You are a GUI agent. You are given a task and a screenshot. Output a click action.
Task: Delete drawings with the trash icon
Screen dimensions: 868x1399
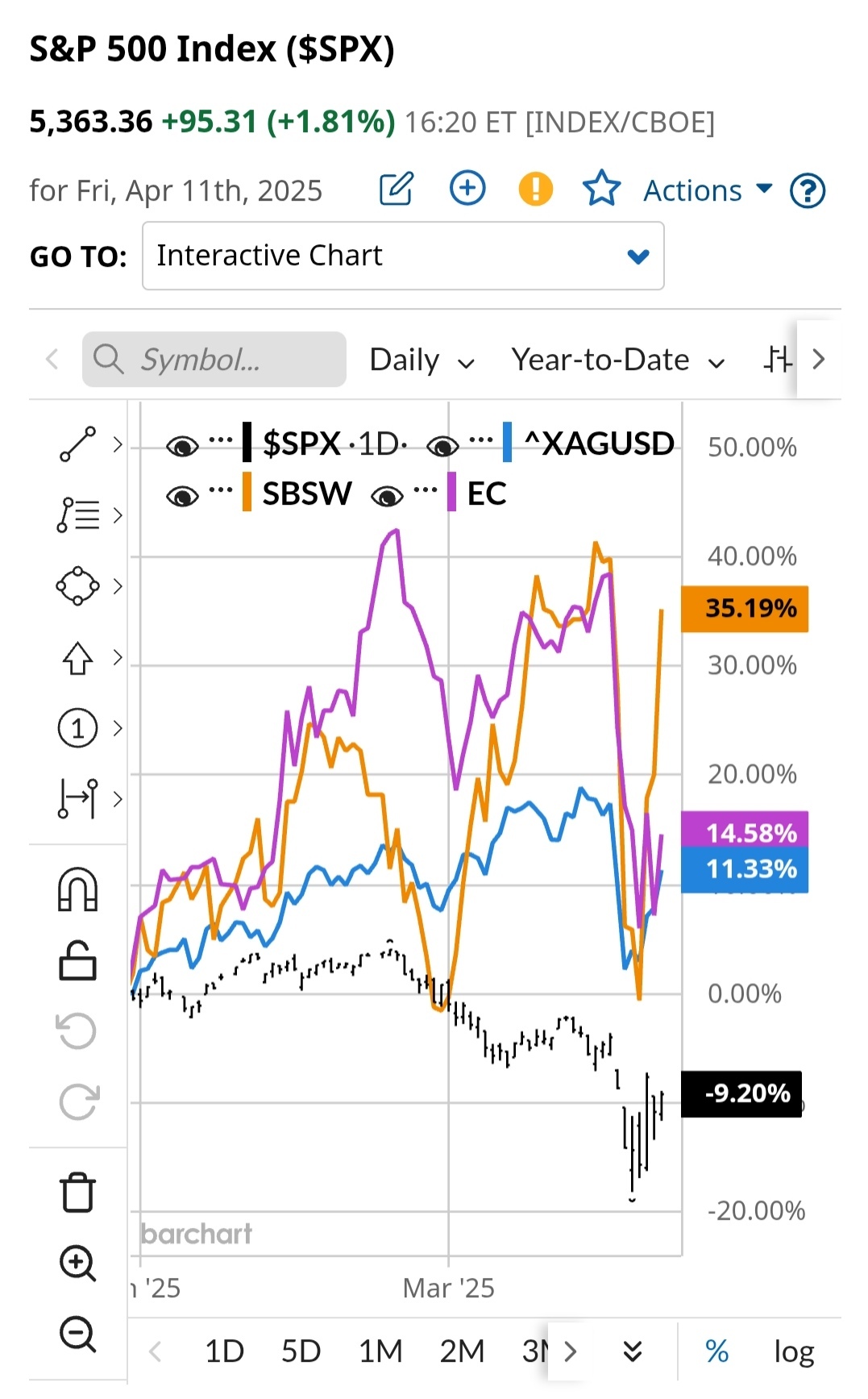point(78,1193)
